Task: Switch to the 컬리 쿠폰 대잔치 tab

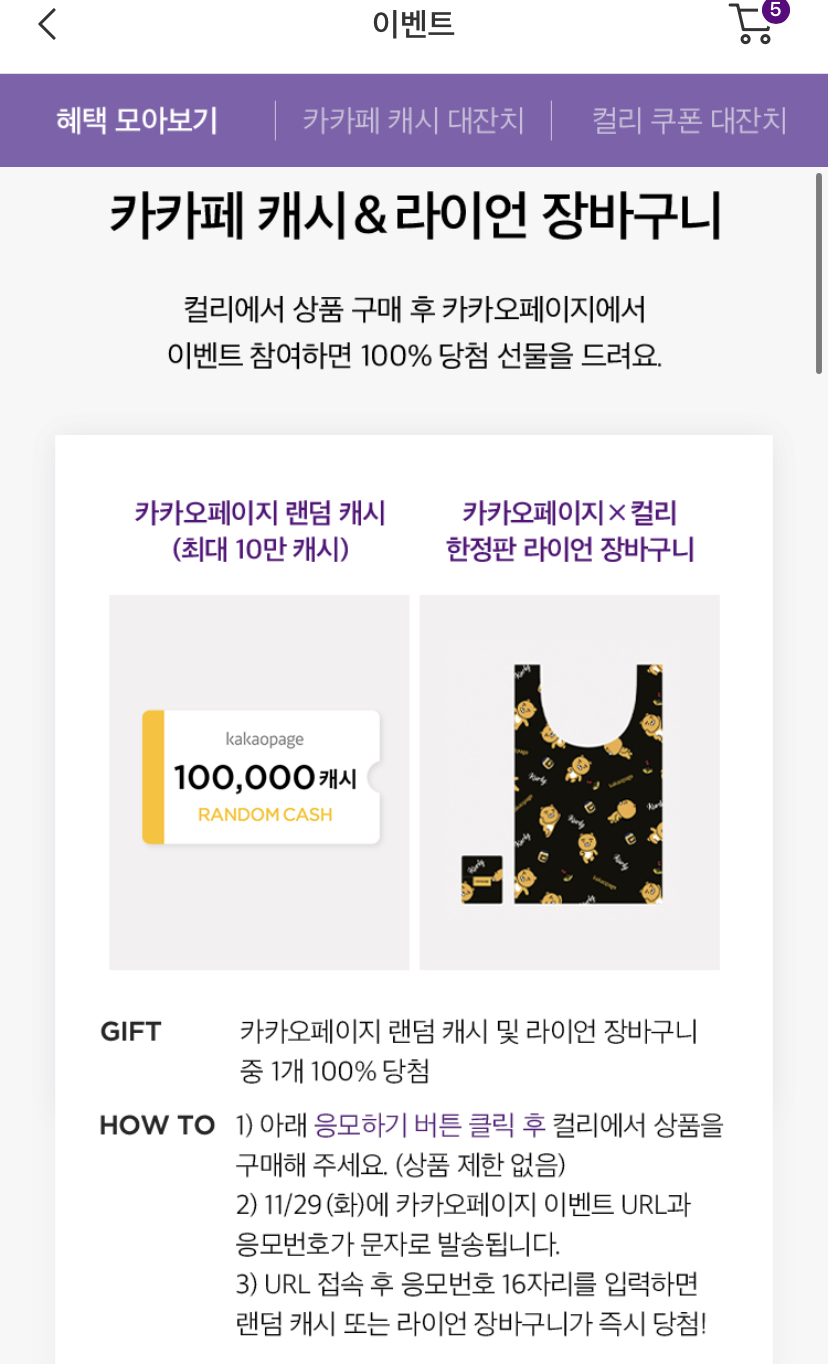Action: click(689, 121)
